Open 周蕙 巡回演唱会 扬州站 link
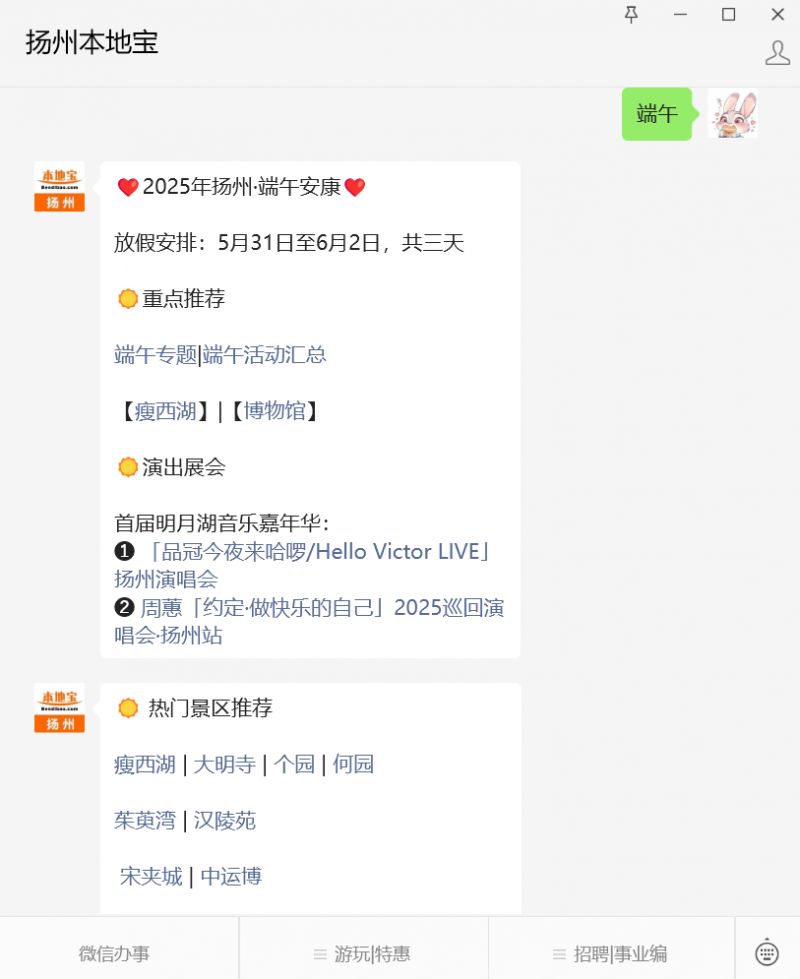Image resolution: width=800 pixels, height=979 pixels. [x=321, y=608]
